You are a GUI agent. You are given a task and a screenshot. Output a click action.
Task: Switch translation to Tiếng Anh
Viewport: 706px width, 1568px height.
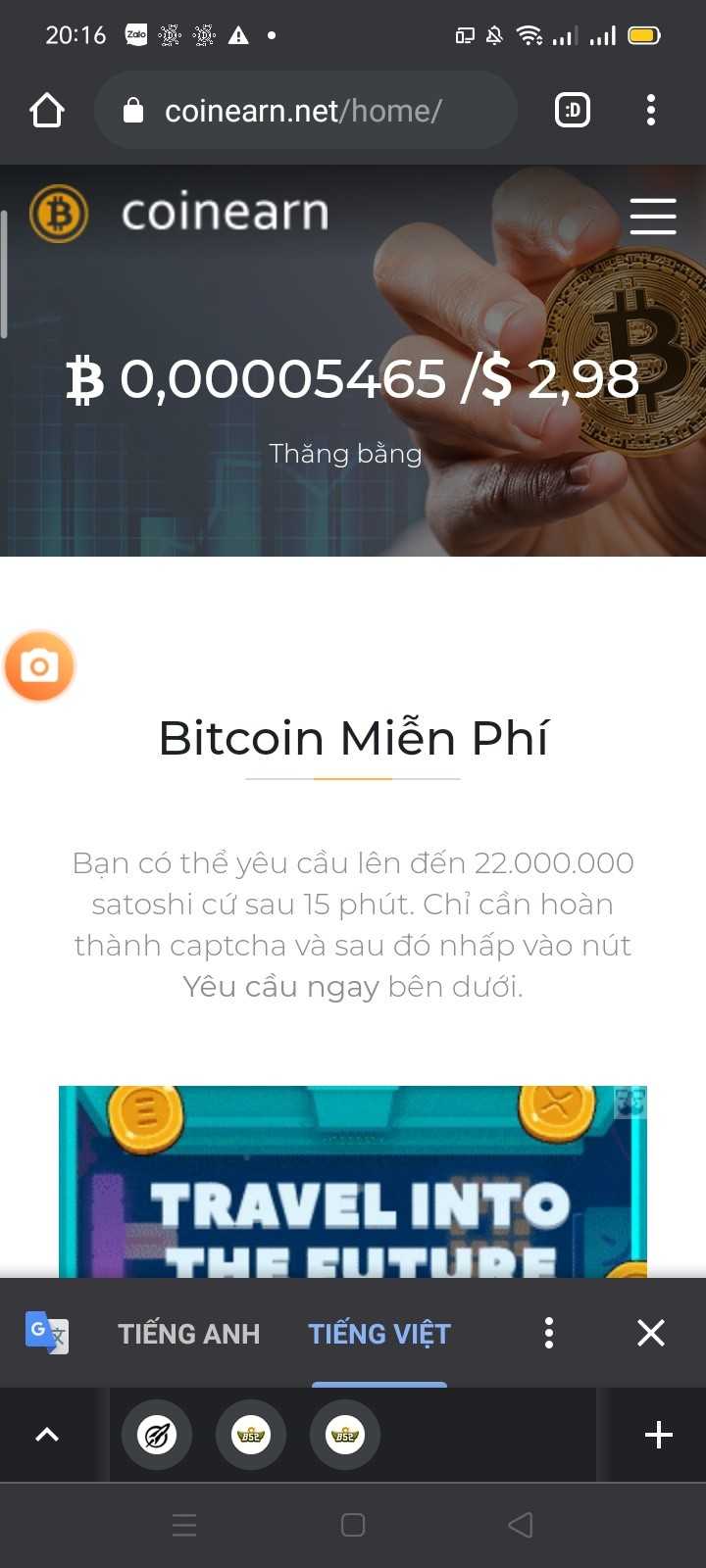coord(189,1334)
